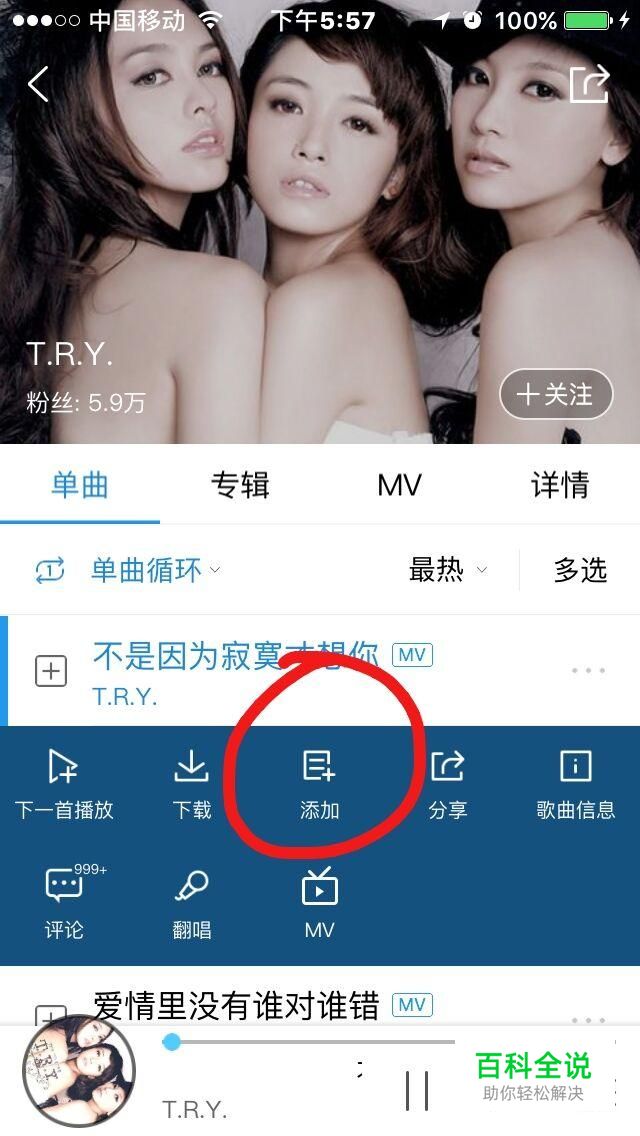Screen dimensions: 640x1136
Task: Follow T.R.Y. with the 关注 button
Action: coord(556,395)
